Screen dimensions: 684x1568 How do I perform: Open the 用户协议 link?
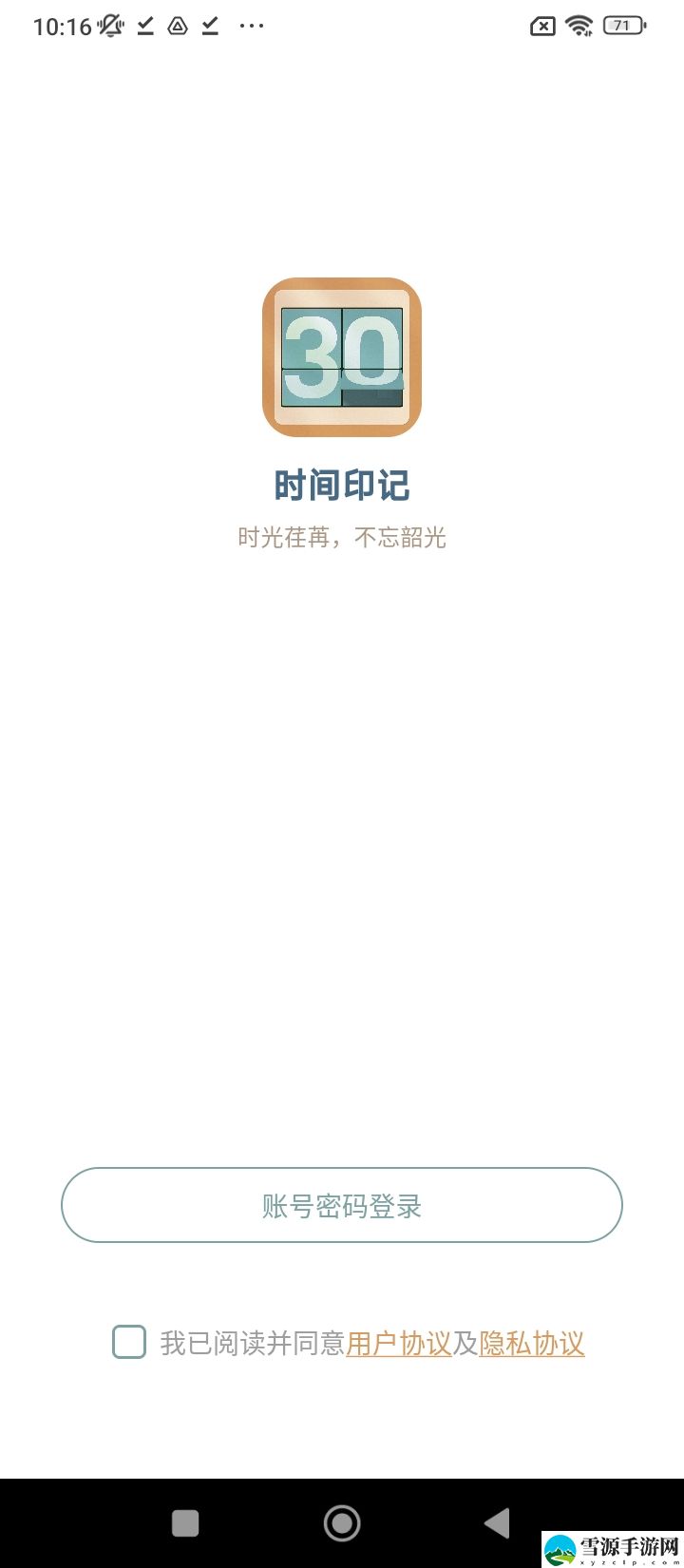(x=399, y=1343)
